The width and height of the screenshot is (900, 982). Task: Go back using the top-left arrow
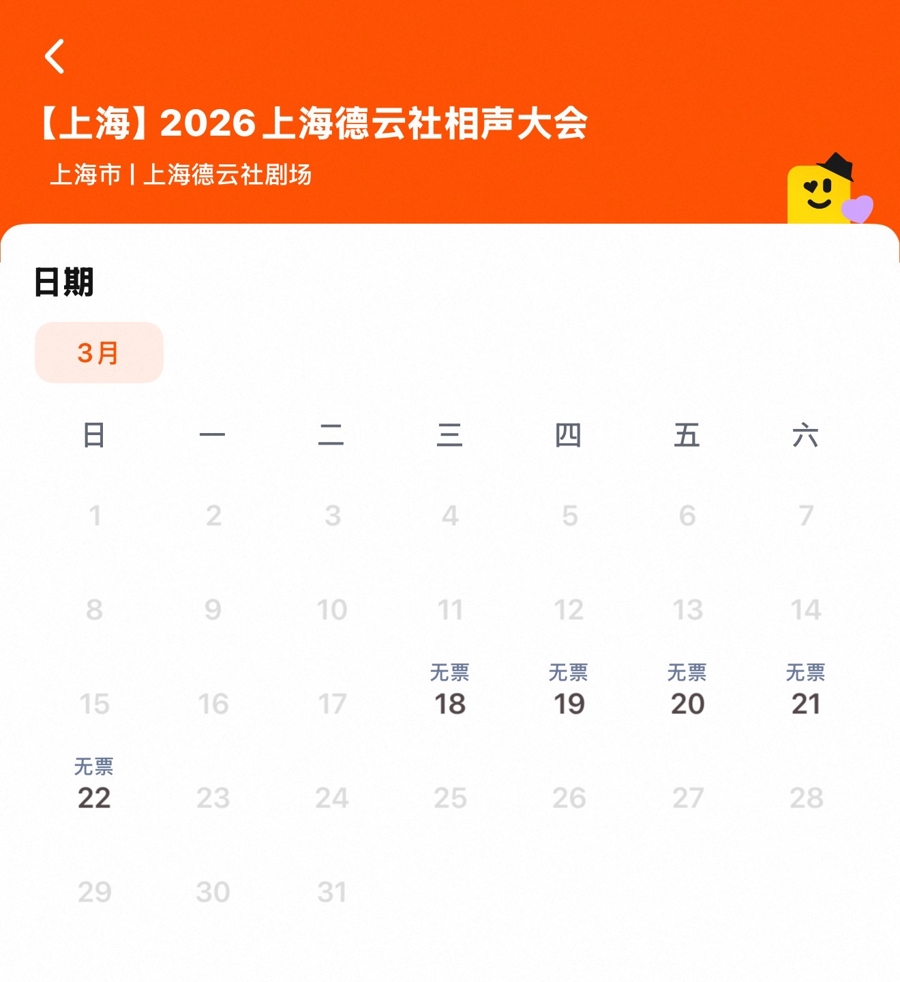click(55, 57)
